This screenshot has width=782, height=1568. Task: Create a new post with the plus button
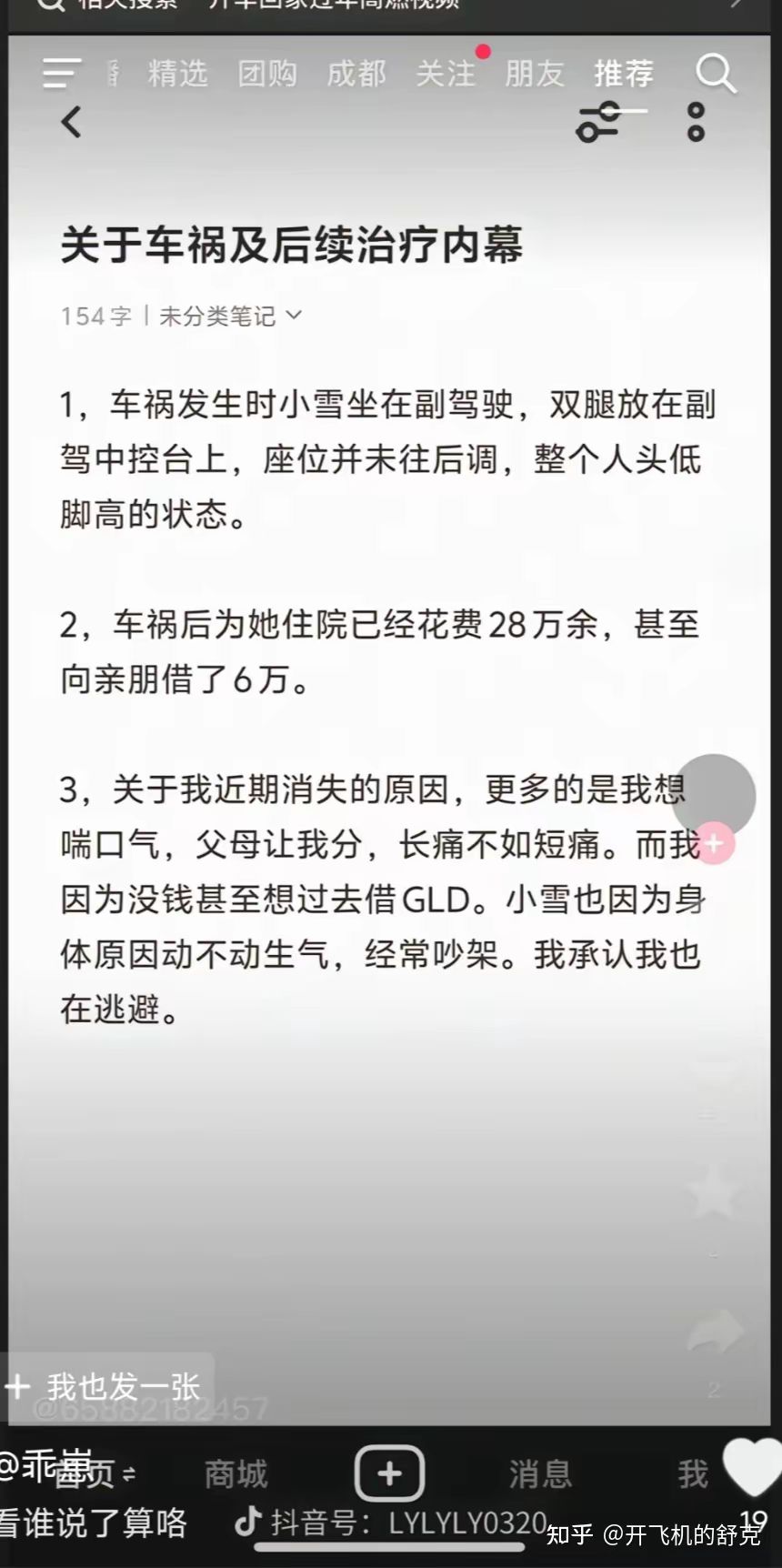(x=389, y=1473)
